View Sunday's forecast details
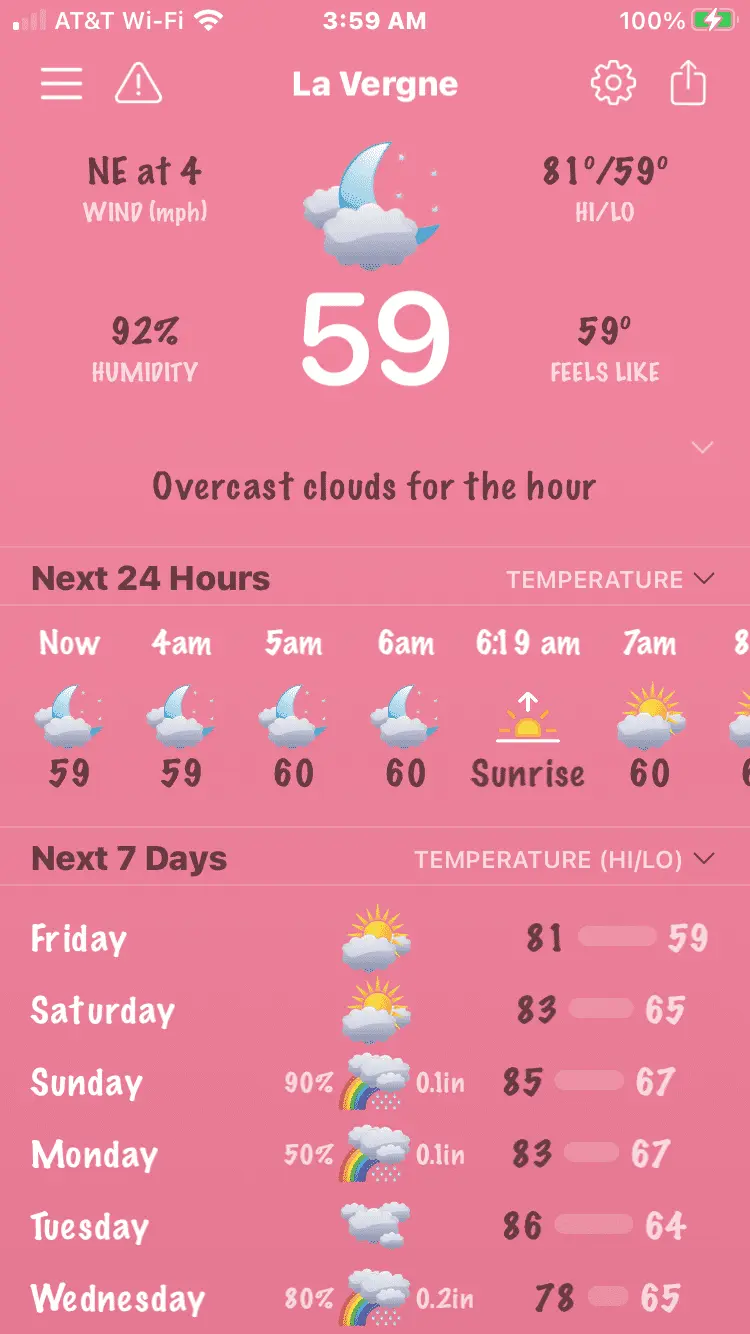Viewport: 750px width, 1334px height. [375, 1083]
